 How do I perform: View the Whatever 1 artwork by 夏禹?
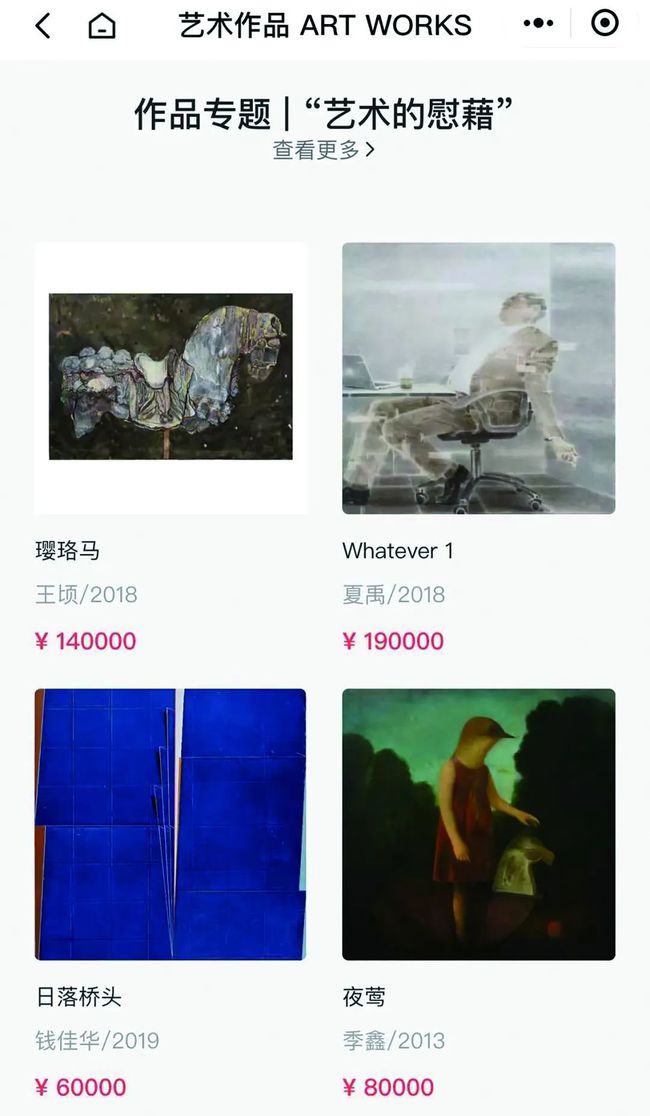pyautogui.click(x=478, y=378)
